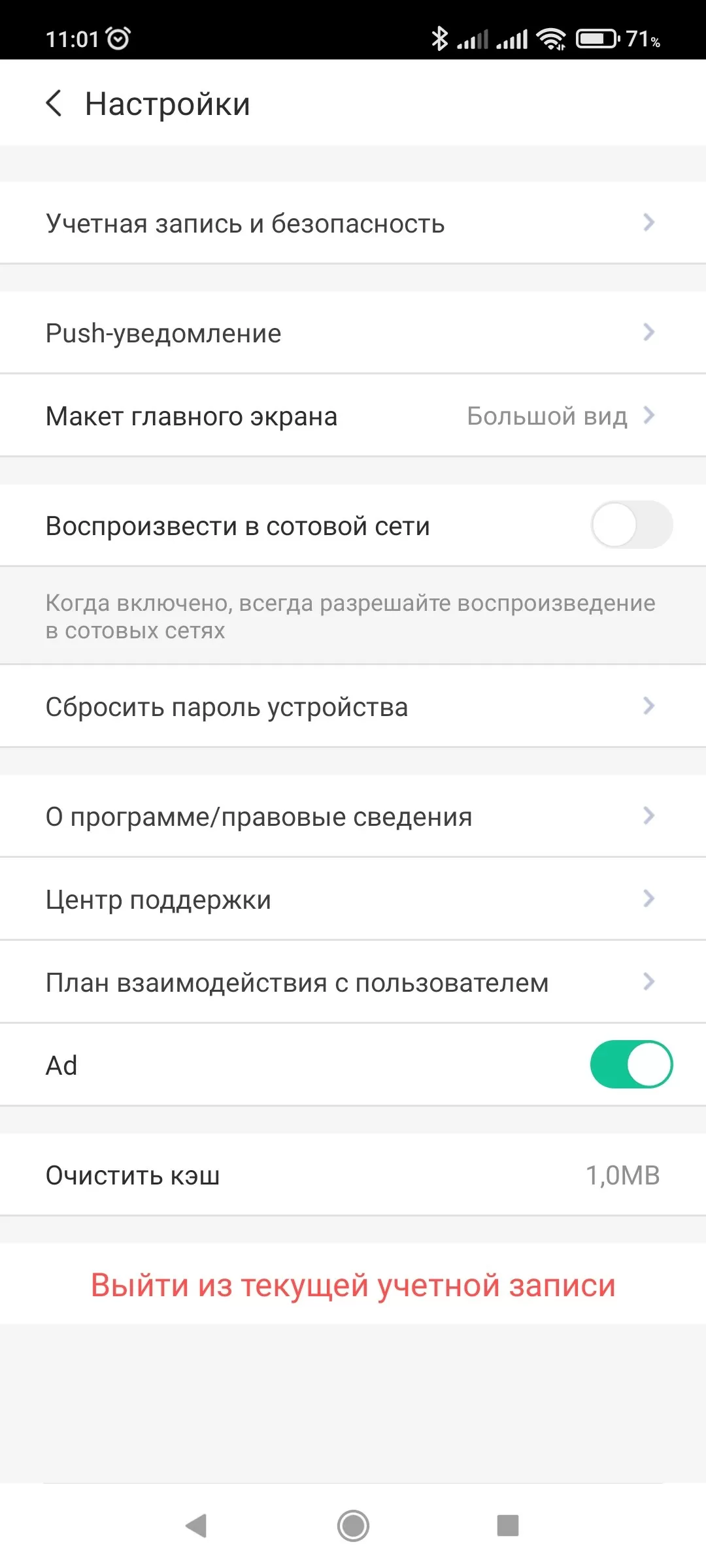This screenshot has height=1568, width=706.
Task: Open О программе/правовые сведения
Action: pos(353,816)
